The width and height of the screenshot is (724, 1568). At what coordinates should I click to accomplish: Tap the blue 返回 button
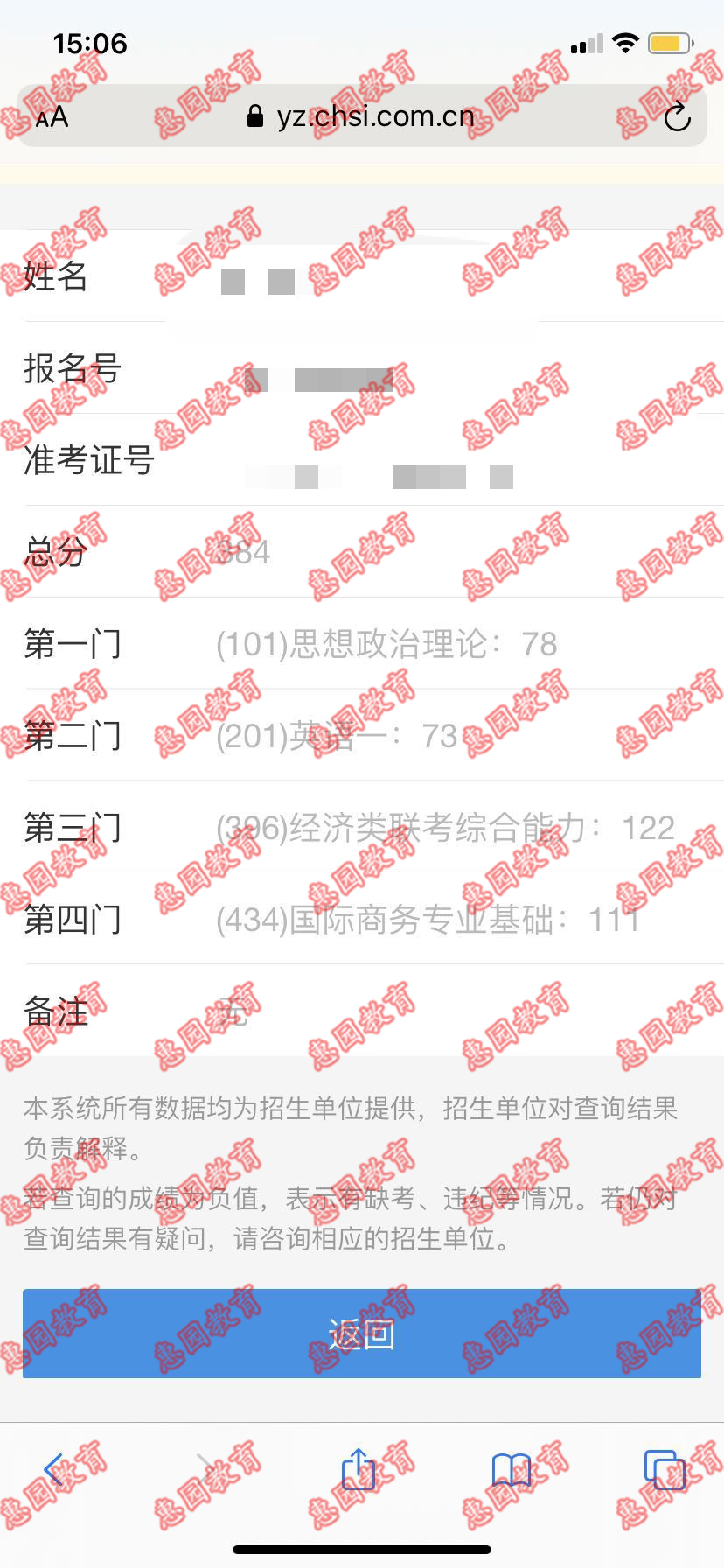(x=362, y=1333)
